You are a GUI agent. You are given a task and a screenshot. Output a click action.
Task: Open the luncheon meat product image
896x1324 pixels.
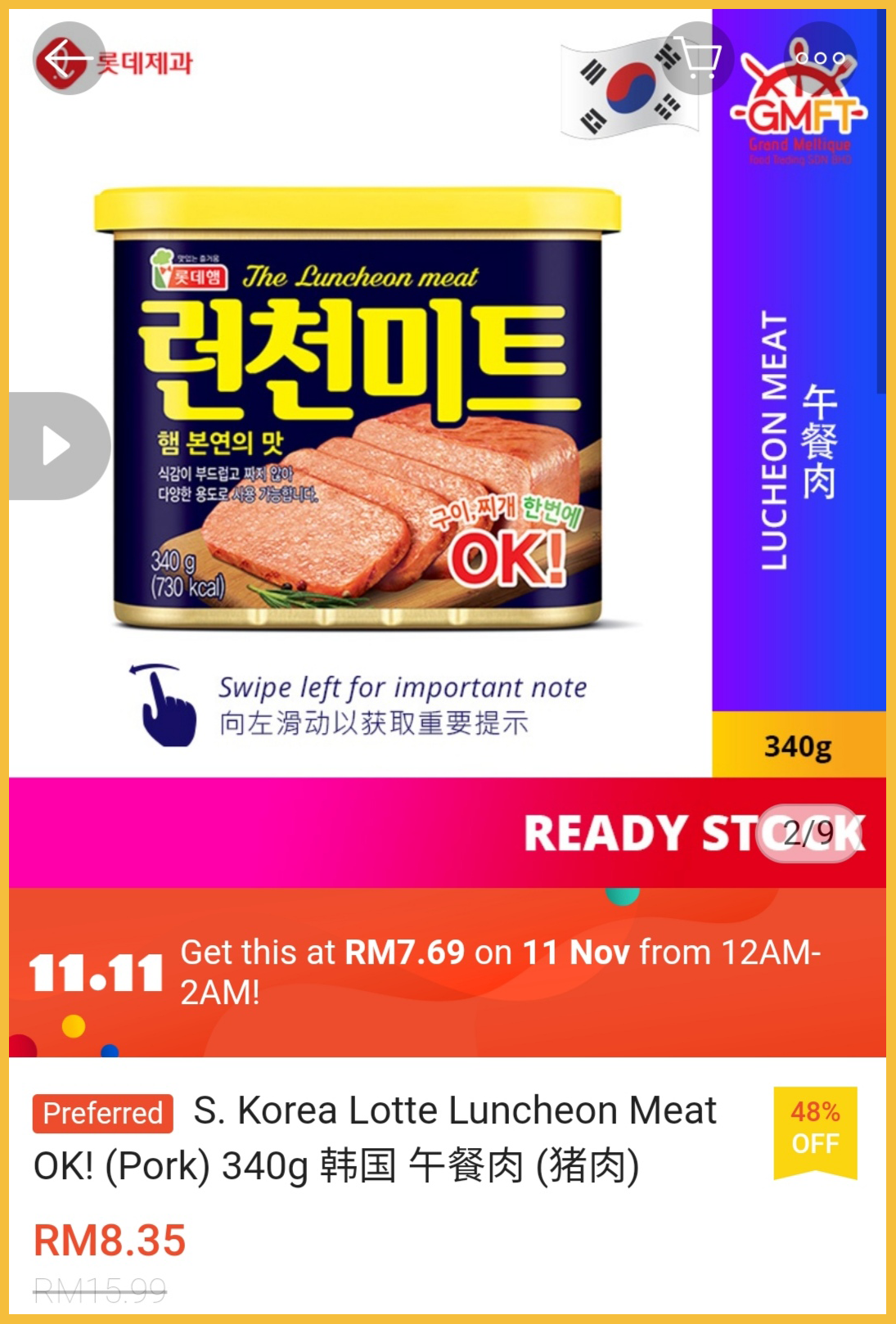[x=360, y=409]
